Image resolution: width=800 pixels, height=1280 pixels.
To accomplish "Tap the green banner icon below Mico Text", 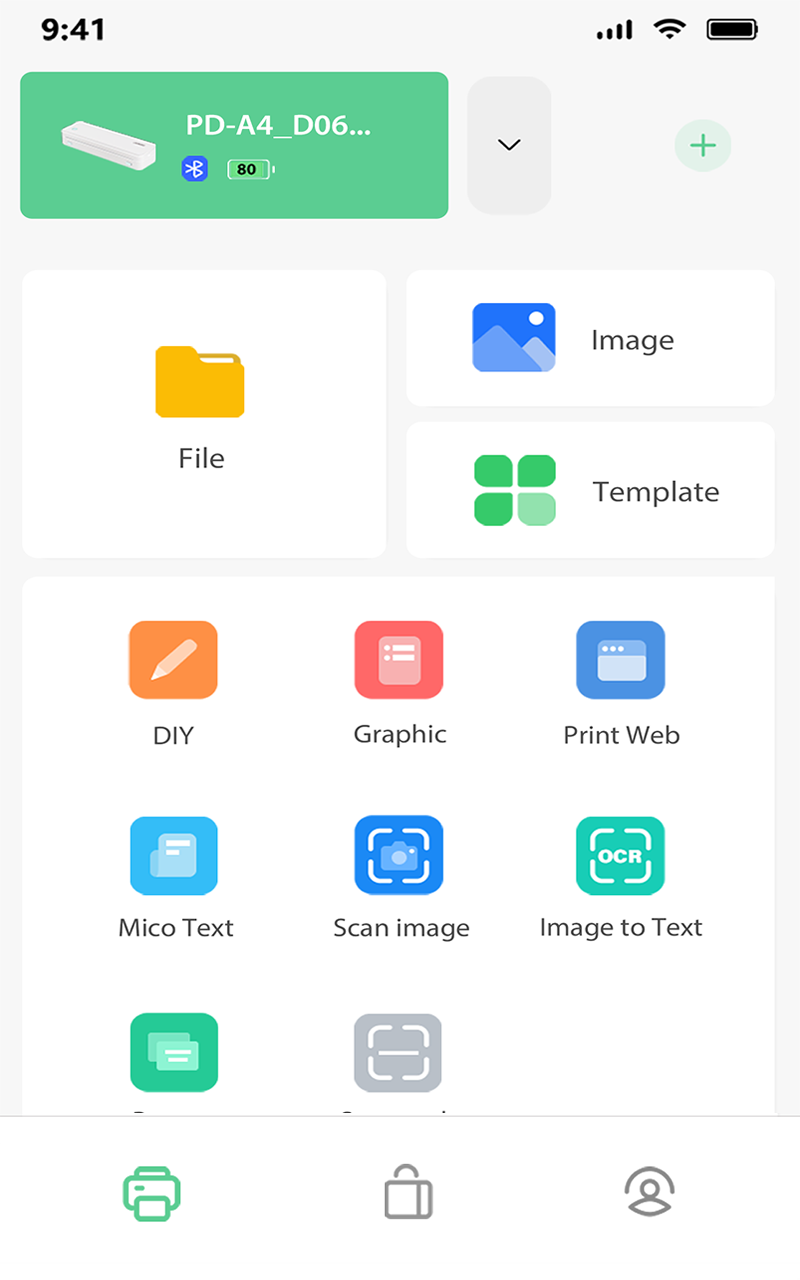I will click(173, 1052).
